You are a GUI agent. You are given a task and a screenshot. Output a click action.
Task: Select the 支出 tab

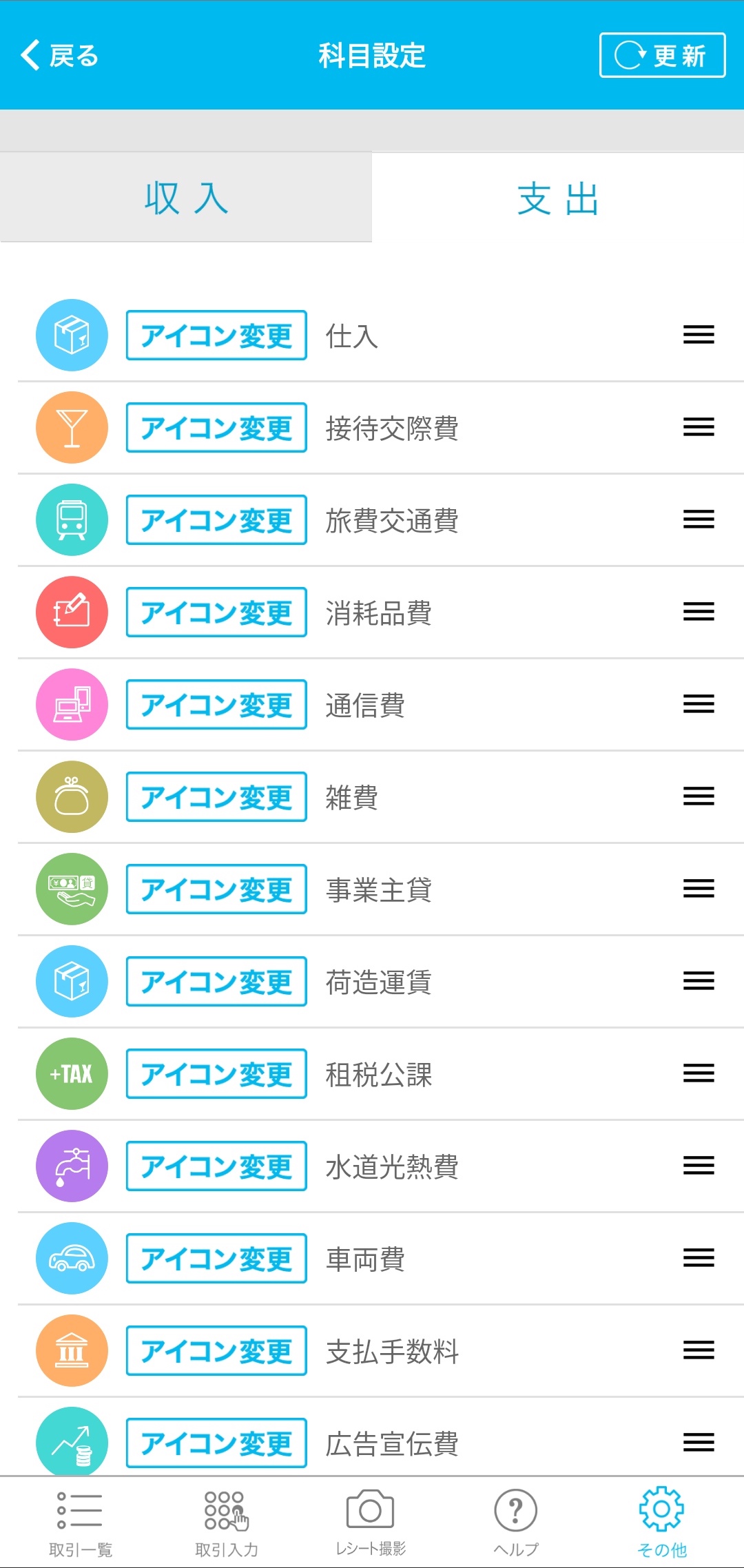(558, 198)
